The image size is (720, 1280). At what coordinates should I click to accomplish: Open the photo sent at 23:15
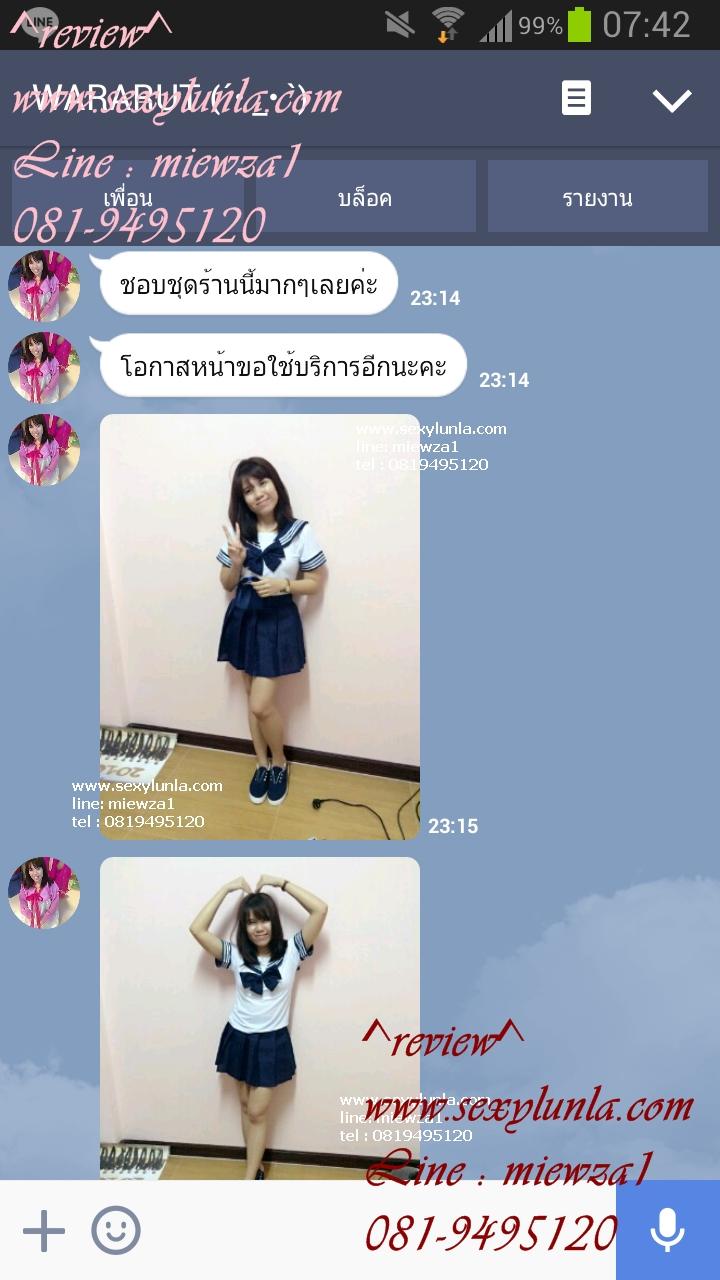260,626
